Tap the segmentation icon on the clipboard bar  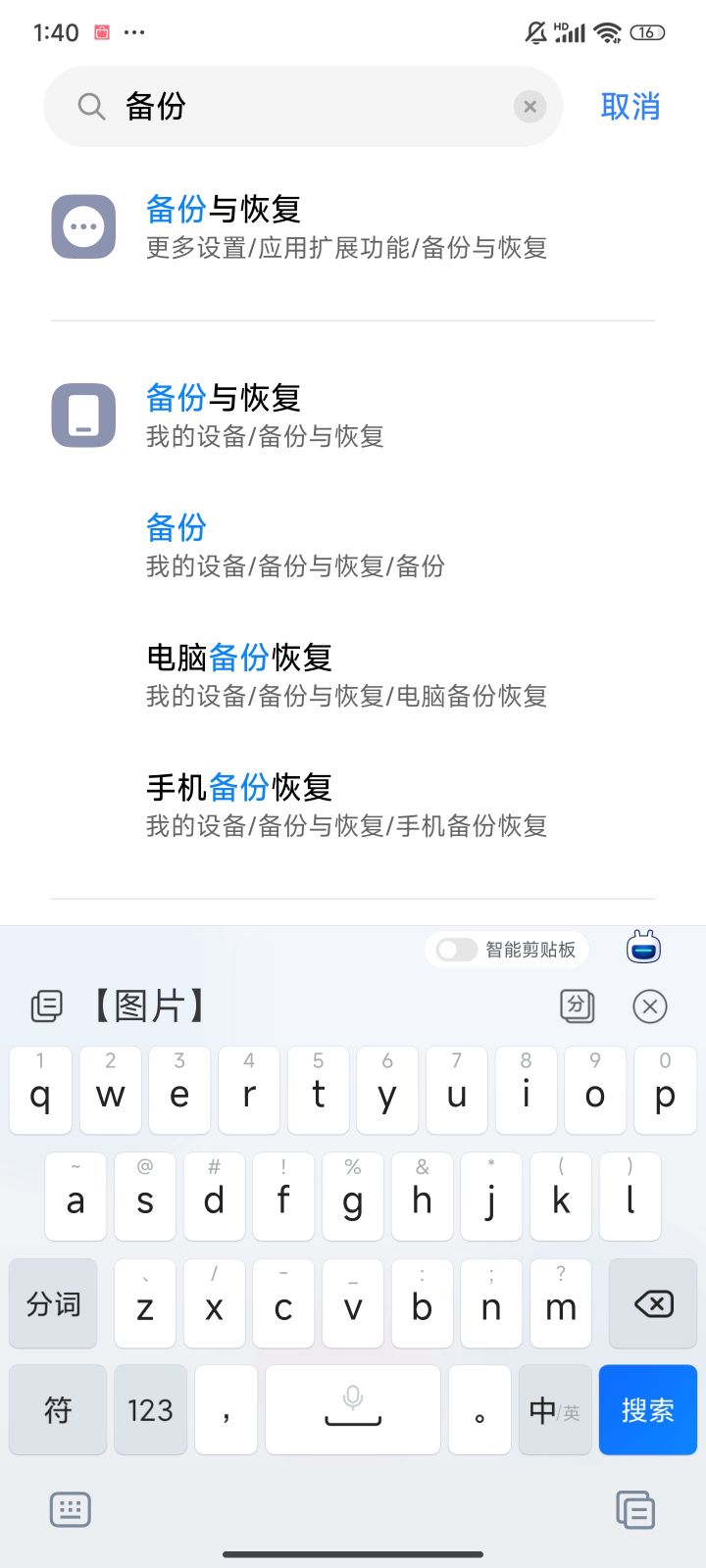tap(578, 1006)
